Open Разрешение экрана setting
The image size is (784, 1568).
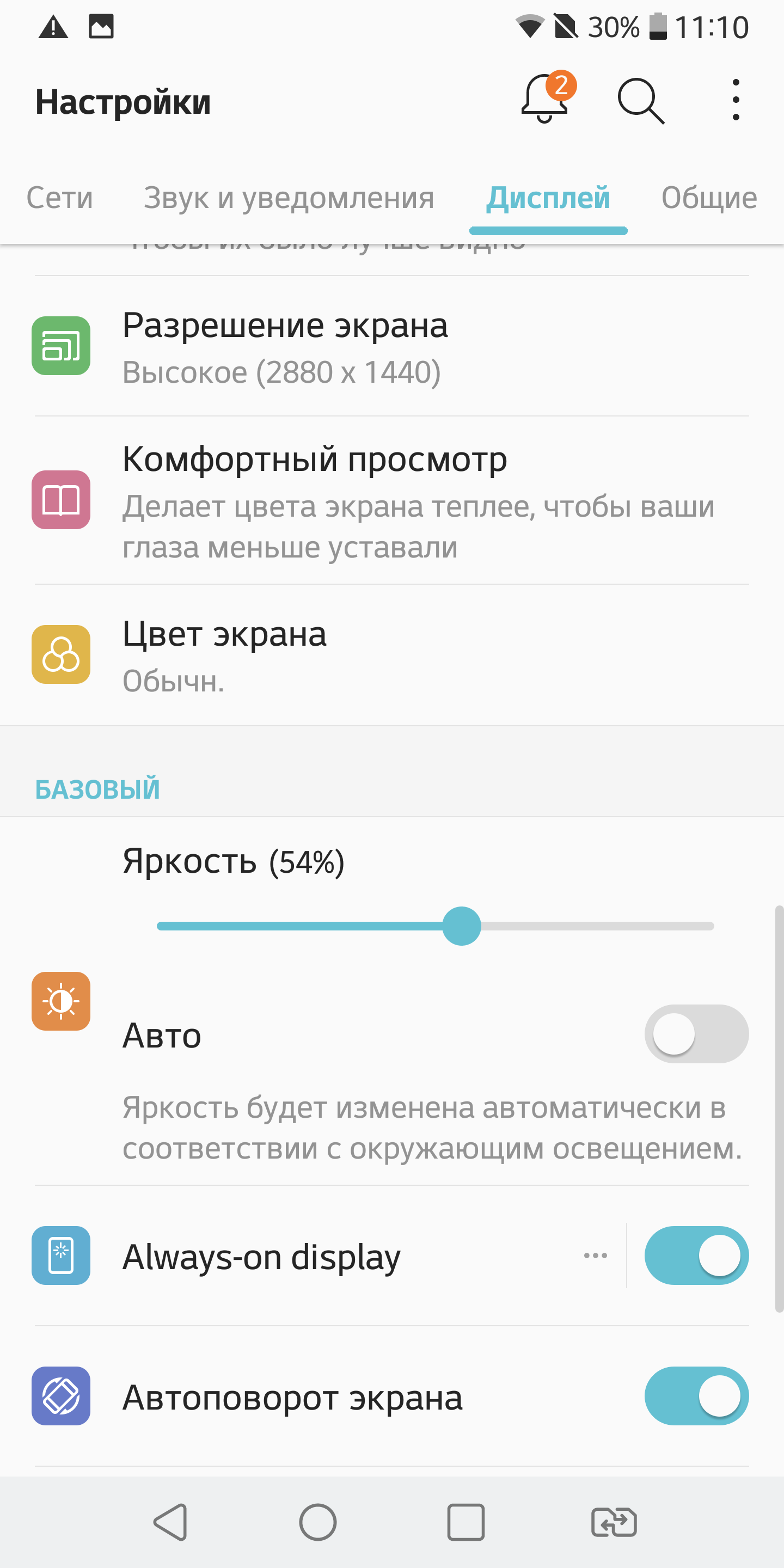[x=390, y=347]
